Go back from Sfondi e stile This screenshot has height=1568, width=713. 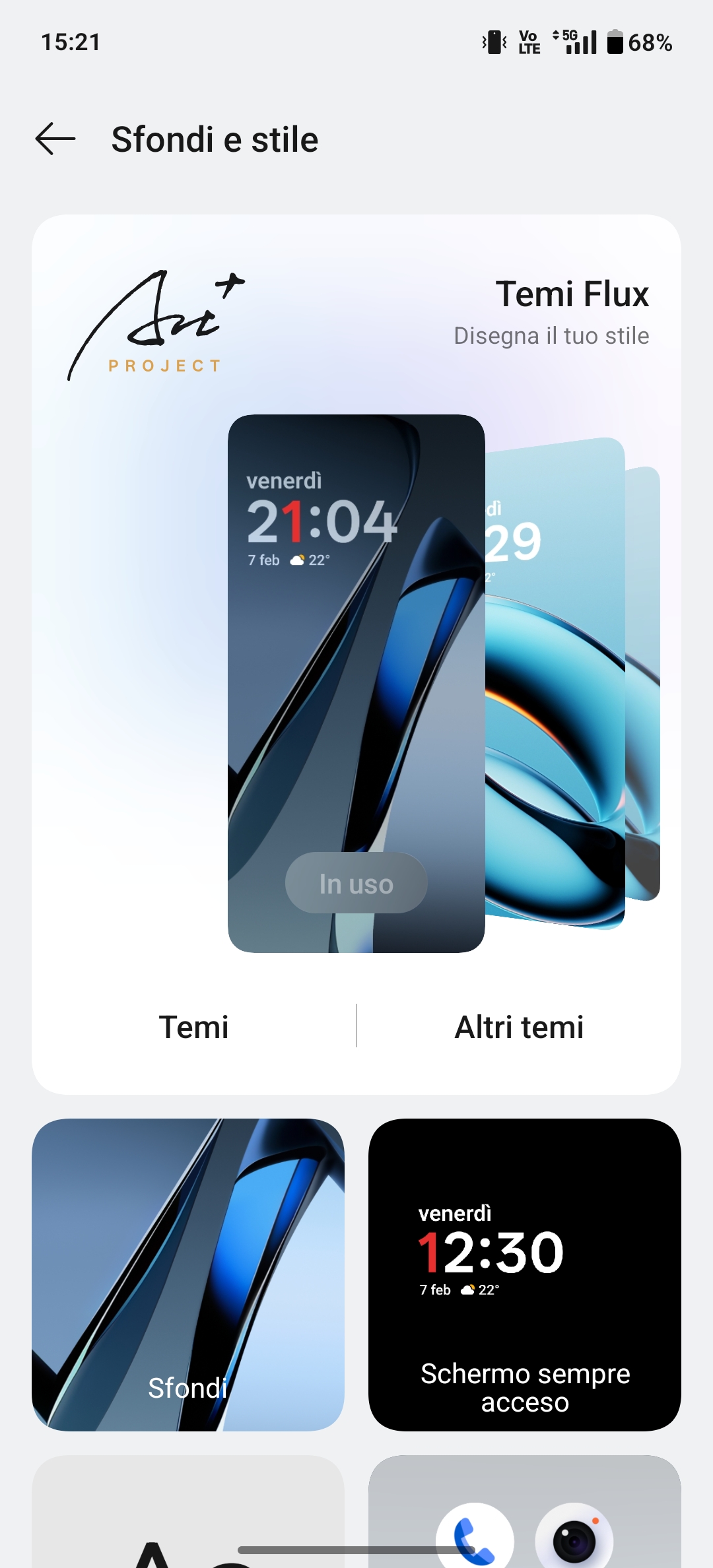coord(55,139)
